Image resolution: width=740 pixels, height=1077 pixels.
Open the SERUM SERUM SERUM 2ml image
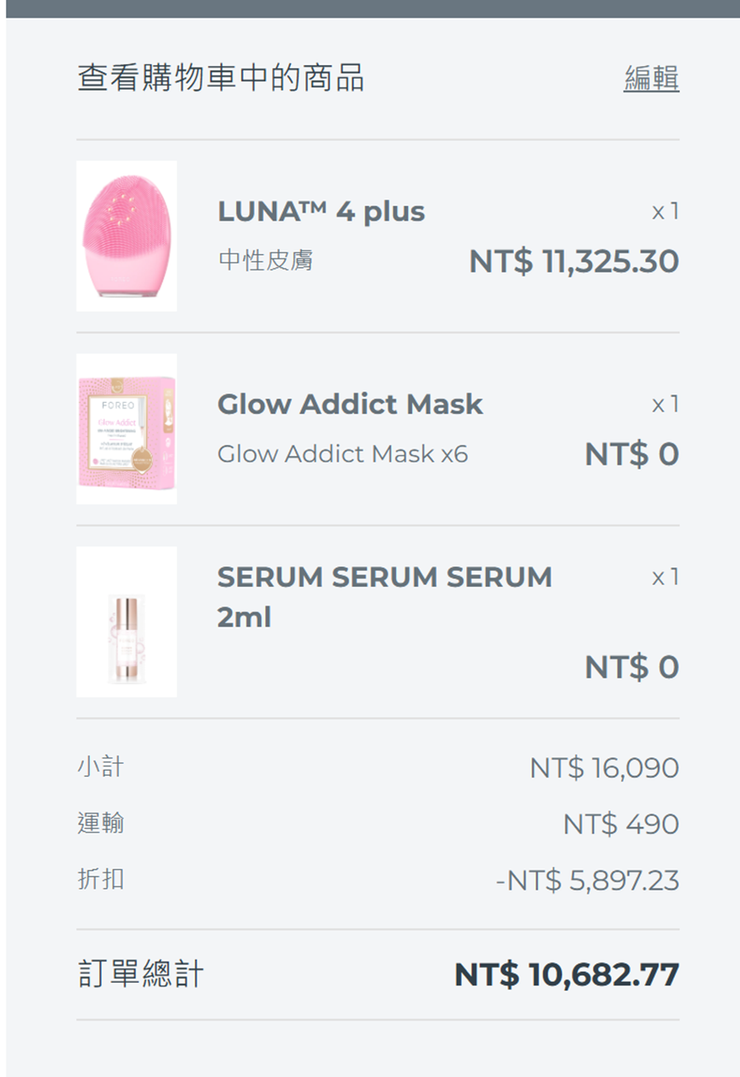[126, 622]
